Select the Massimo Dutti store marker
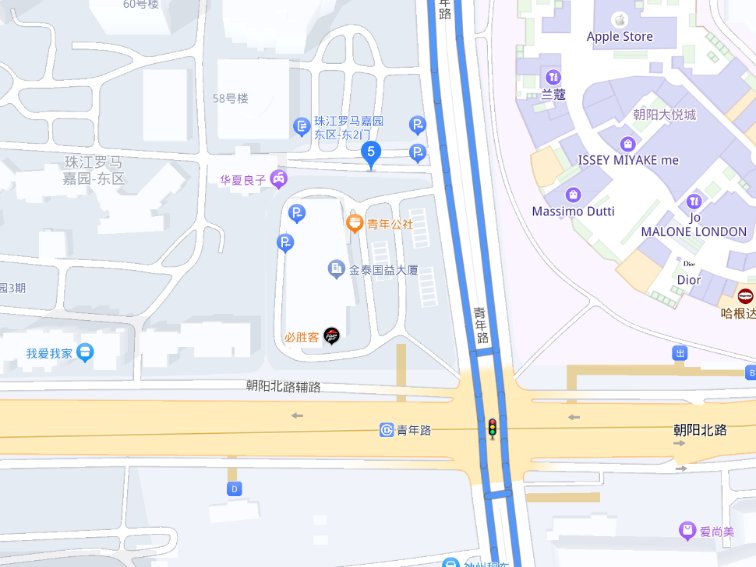This screenshot has height=567, width=756. click(573, 194)
